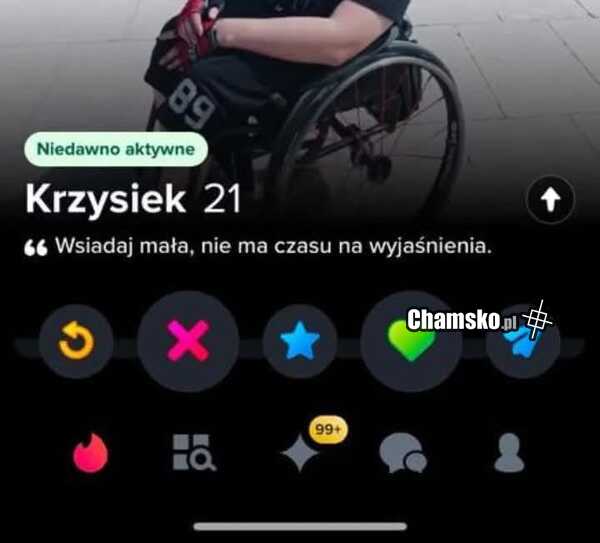Rewind the last swipe
Screen dimensions: 600x543
[76, 342]
